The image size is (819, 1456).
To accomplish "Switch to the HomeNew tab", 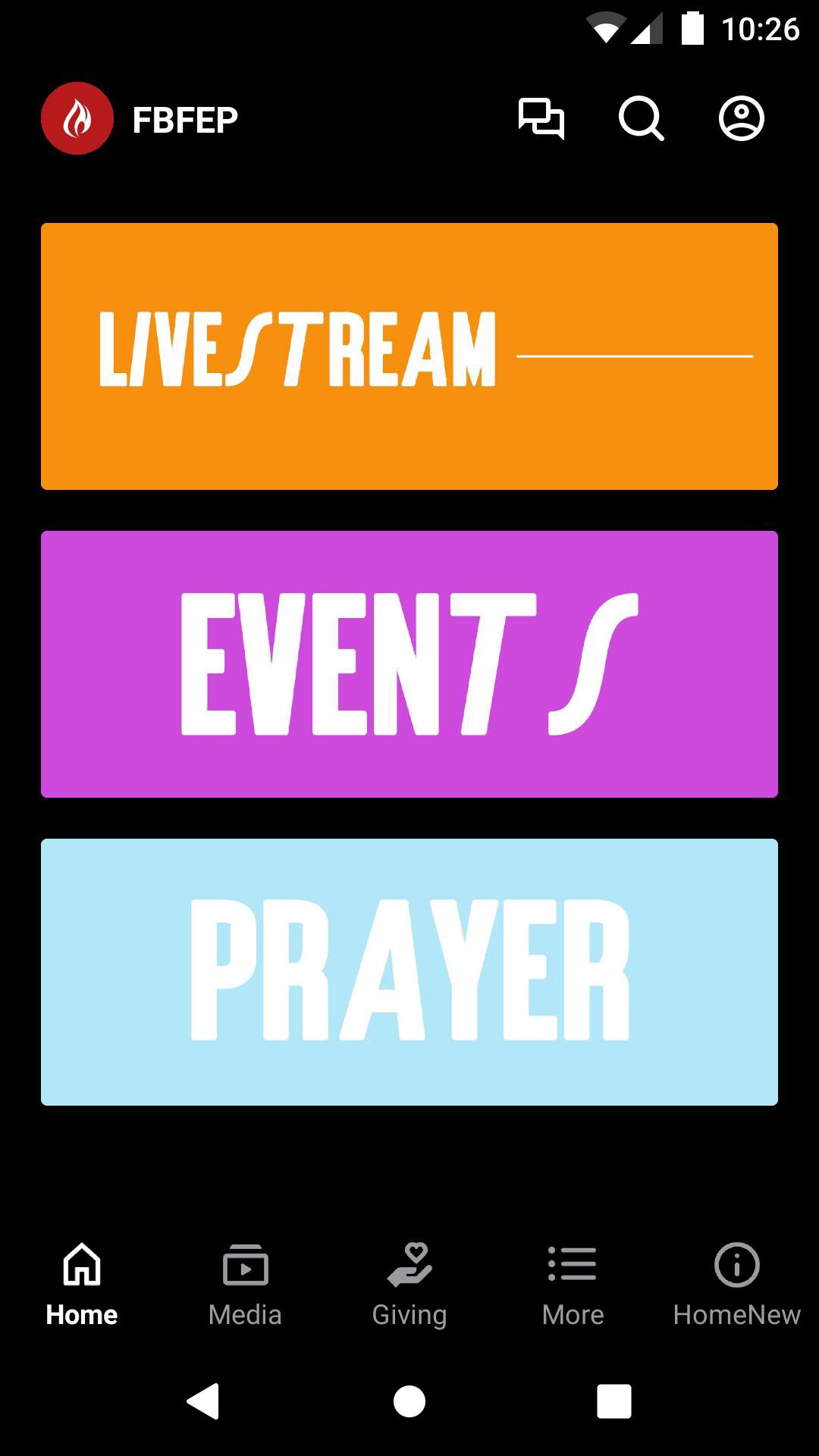I will (736, 1285).
